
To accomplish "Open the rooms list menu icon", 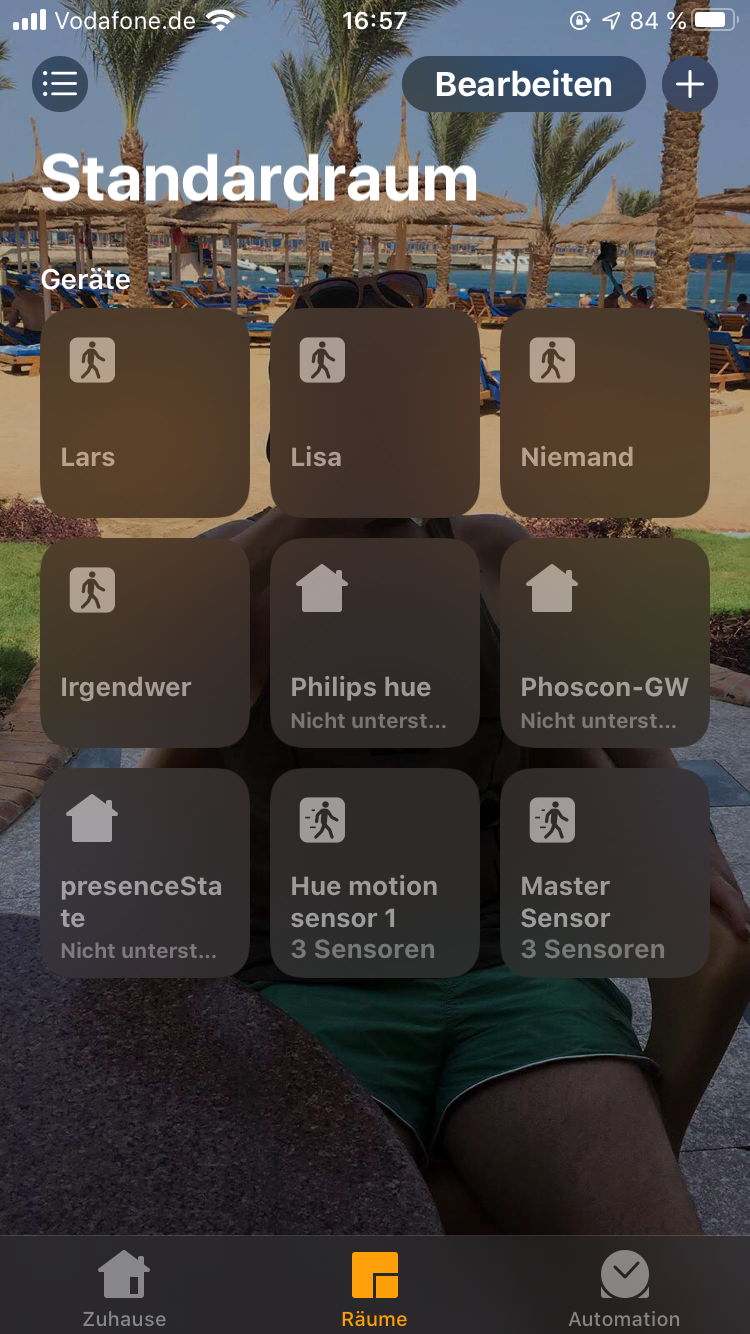I will click(x=60, y=84).
